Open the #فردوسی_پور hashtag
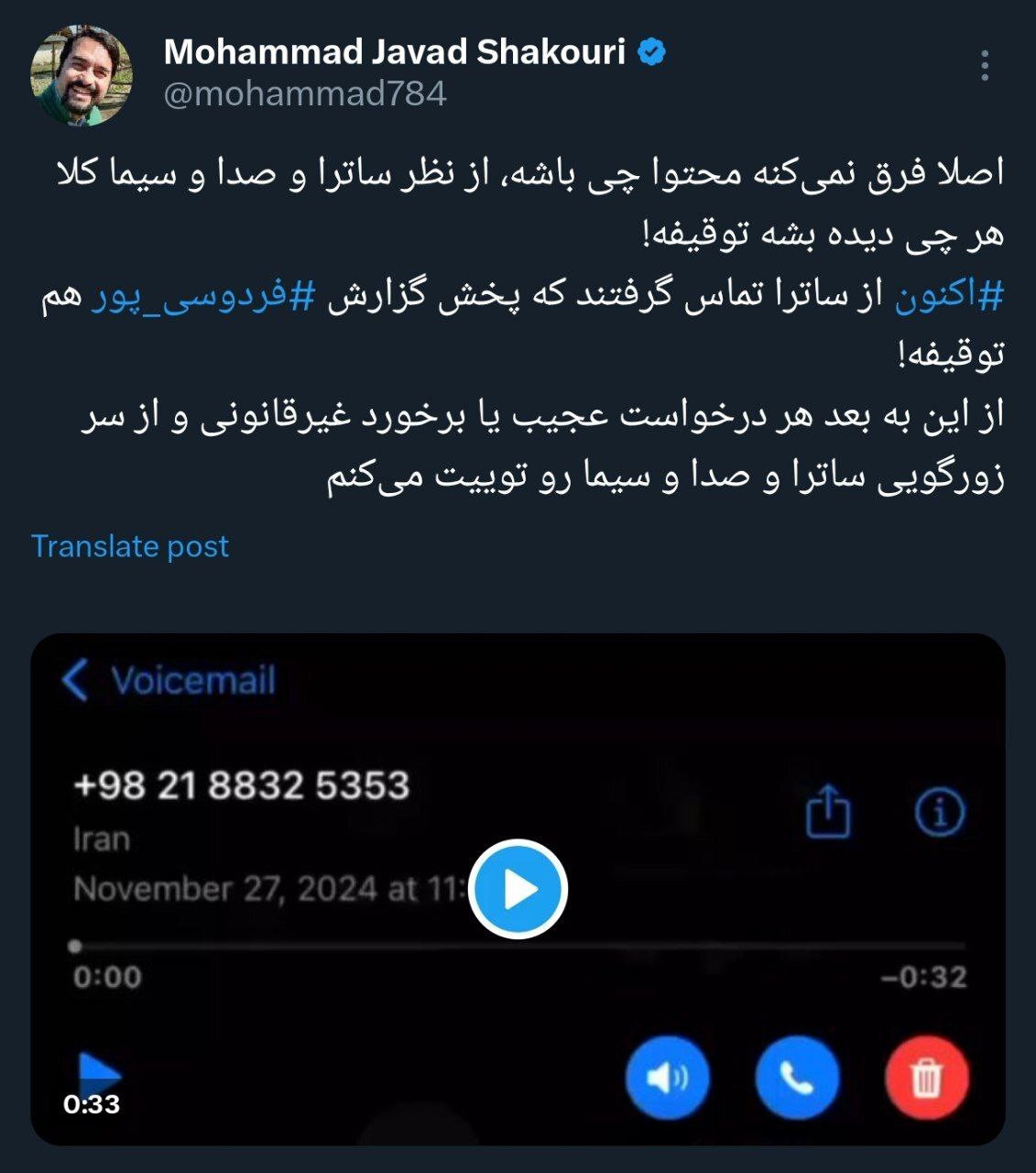Viewport: 1036px width, 1173px height. (x=203, y=297)
